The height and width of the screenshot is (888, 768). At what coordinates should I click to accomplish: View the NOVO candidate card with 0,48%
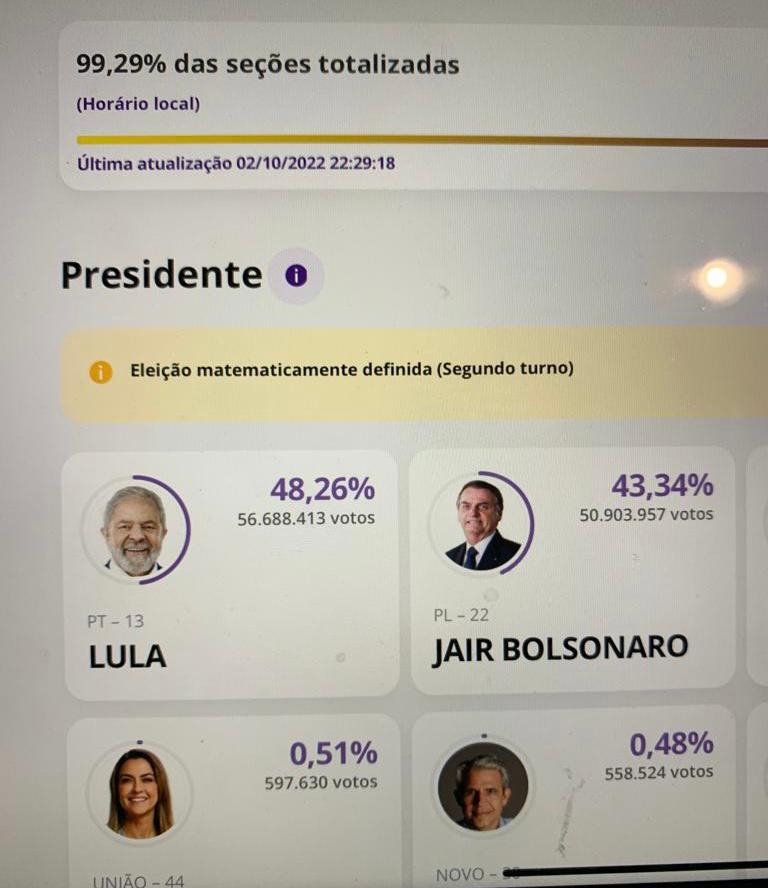[x=574, y=796]
